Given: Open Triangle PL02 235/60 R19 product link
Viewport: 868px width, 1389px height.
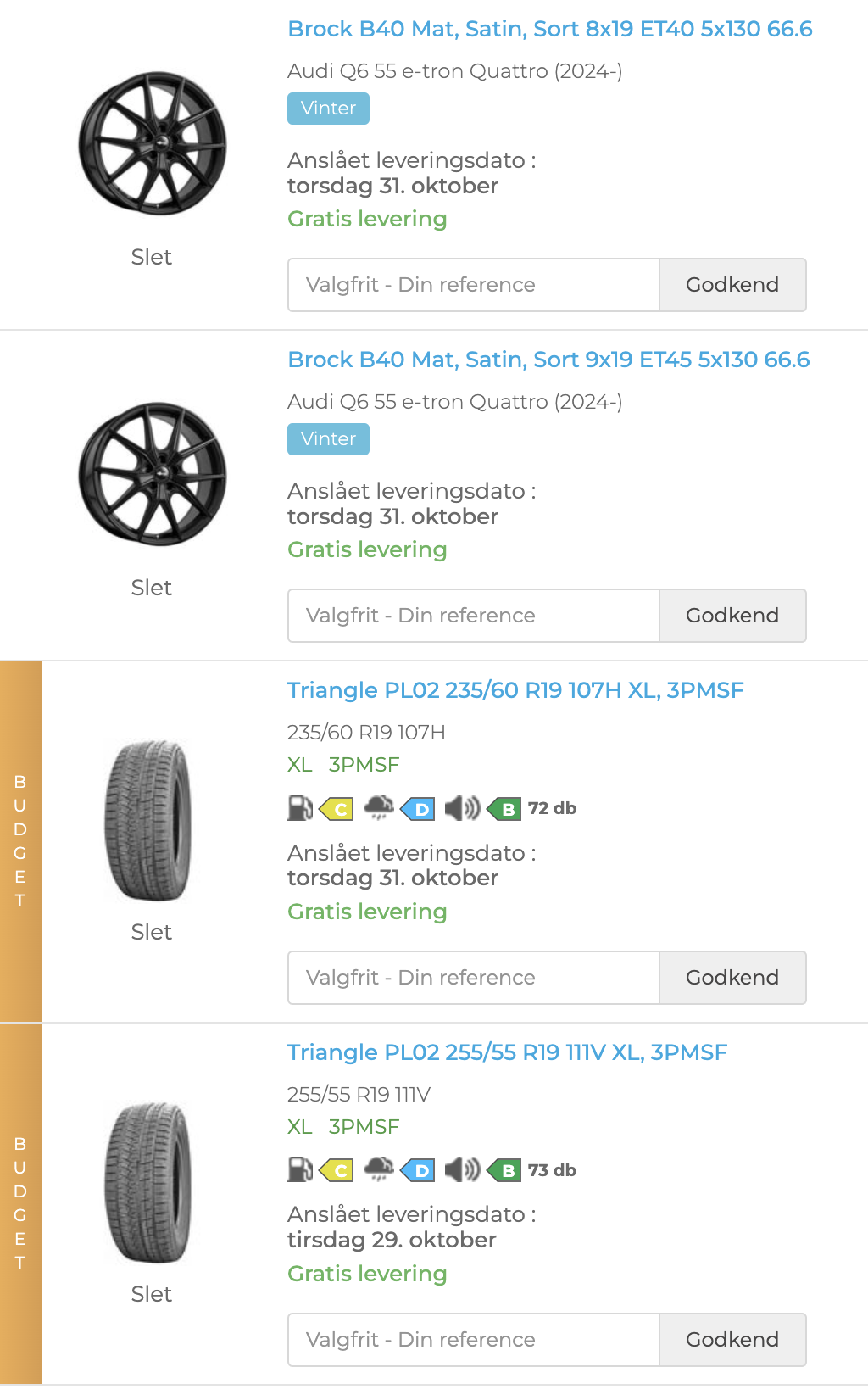Looking at the screenshot, I should click(515, 690).
